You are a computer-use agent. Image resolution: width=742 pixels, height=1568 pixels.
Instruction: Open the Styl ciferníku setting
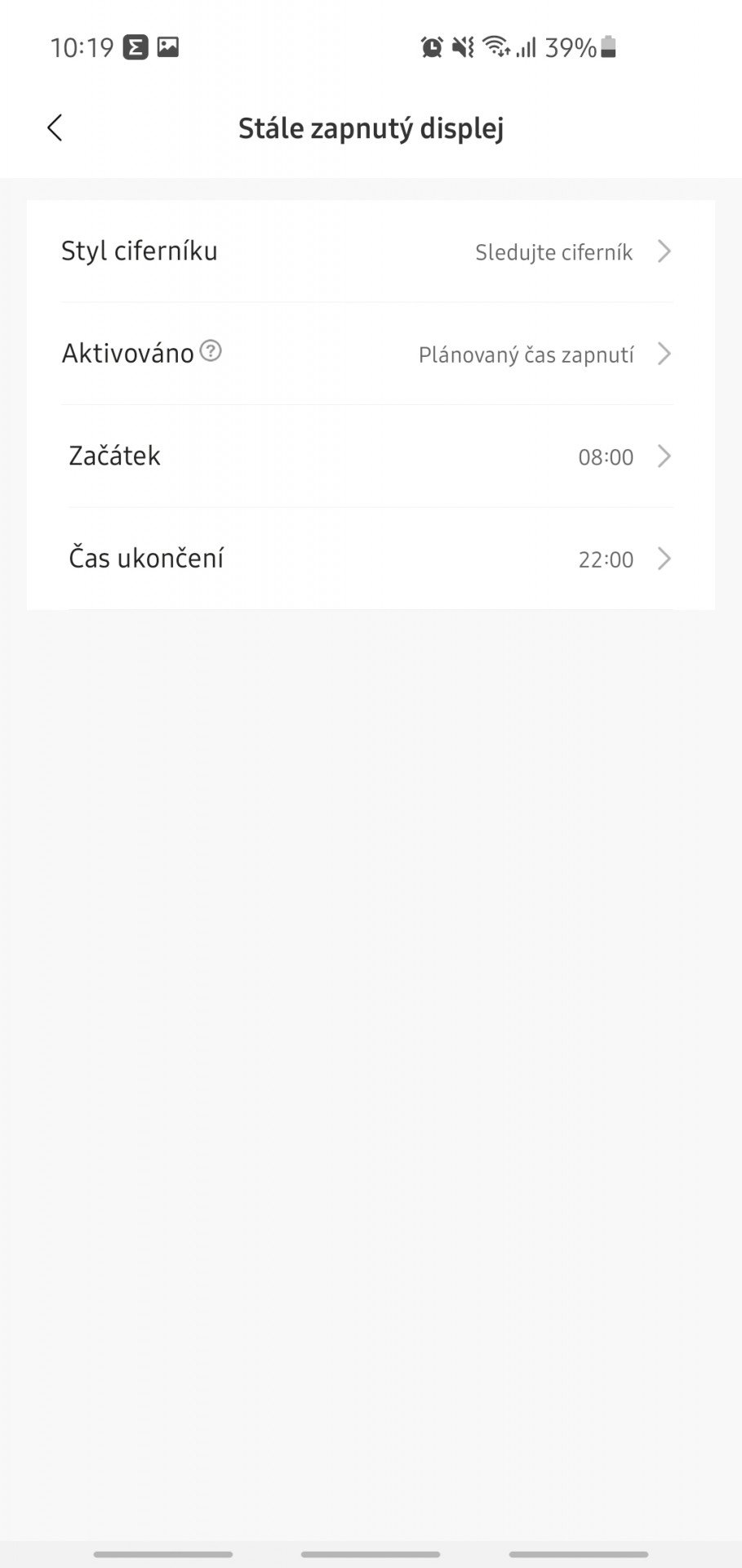coord(371,252)
